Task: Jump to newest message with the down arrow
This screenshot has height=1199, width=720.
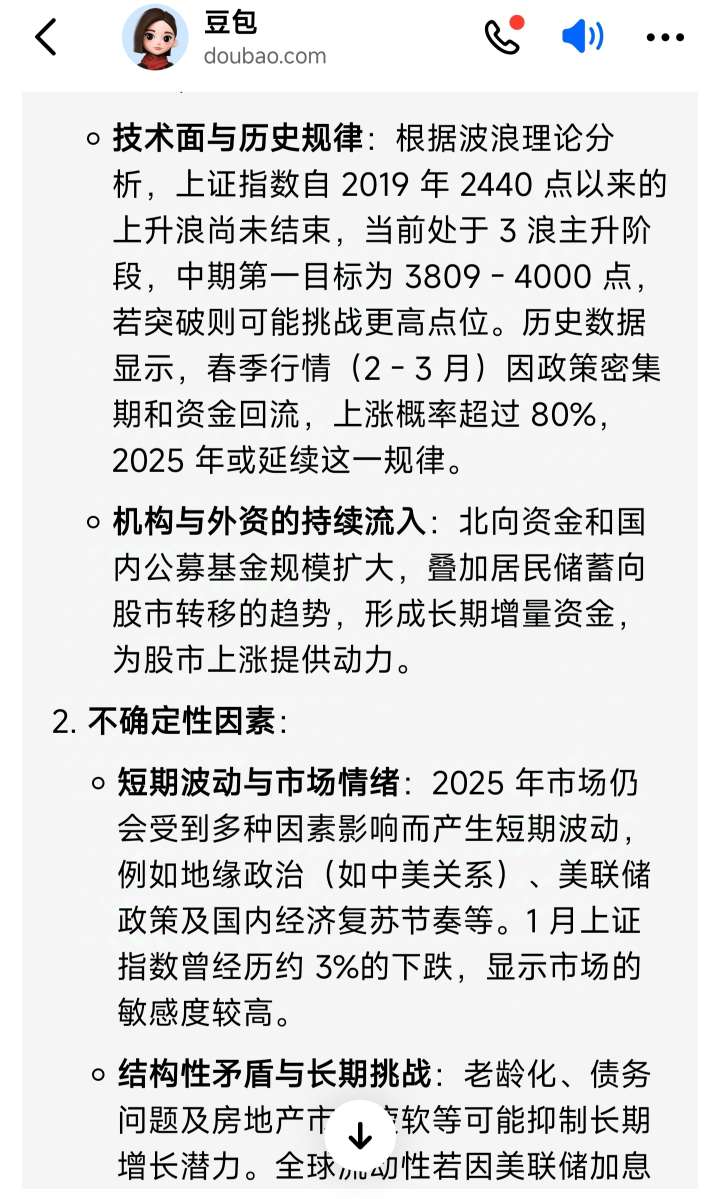Action: coord(360,1134)
